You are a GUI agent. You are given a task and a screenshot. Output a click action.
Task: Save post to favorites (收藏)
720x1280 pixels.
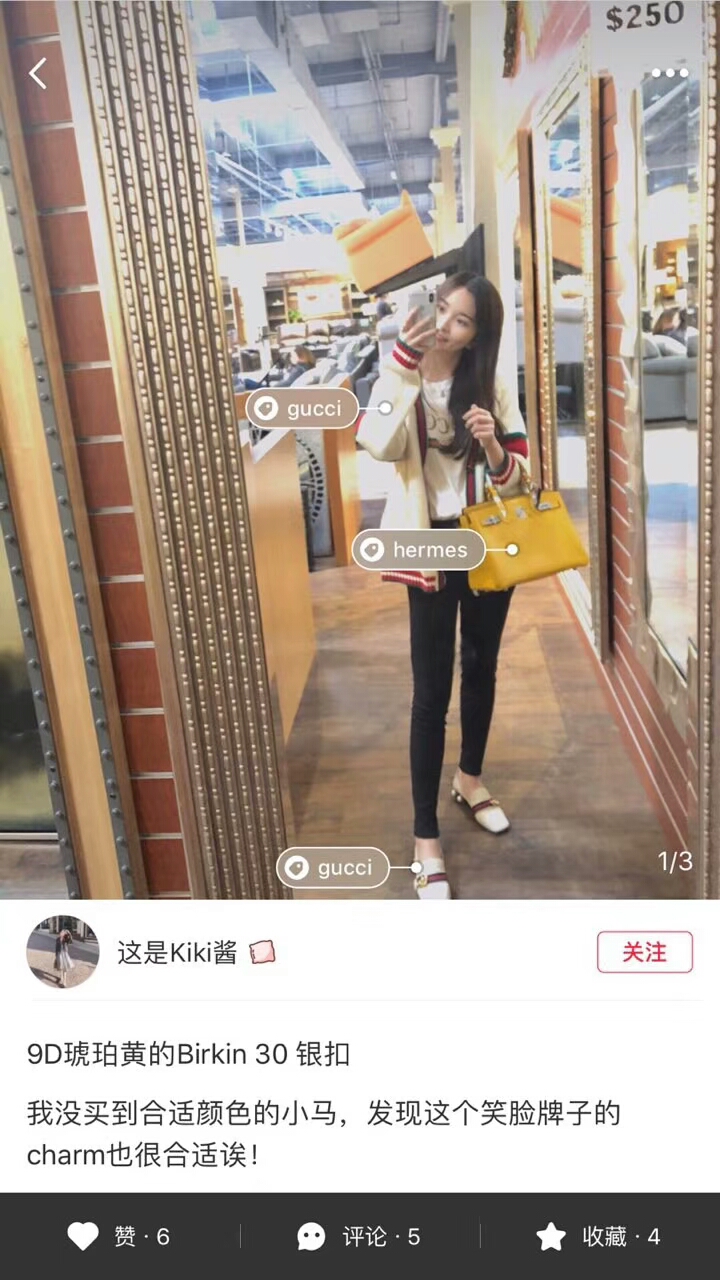[x=600, y=1237]
